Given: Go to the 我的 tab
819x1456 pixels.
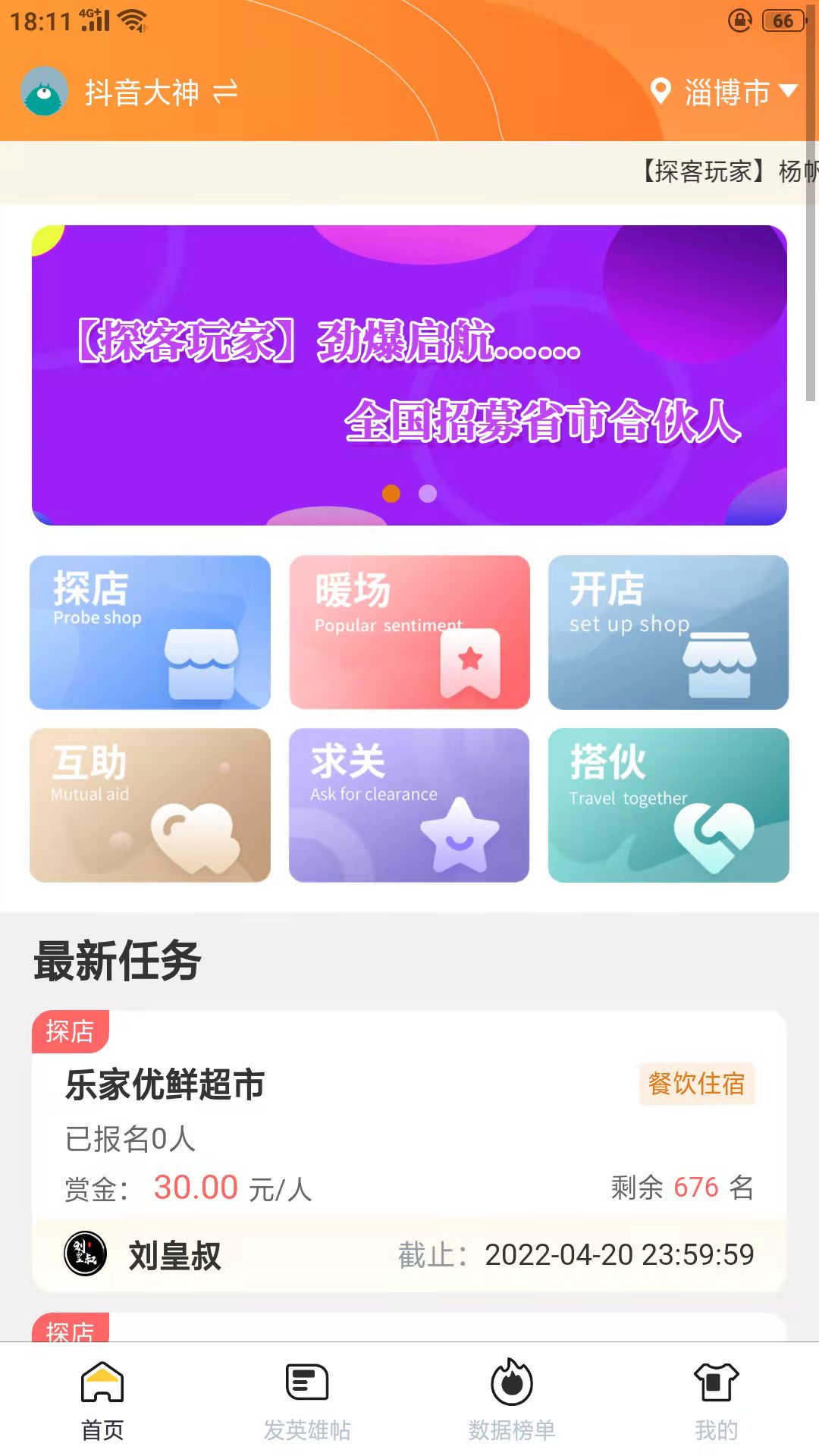Looking at the screenshot, I should point(716,1401).
